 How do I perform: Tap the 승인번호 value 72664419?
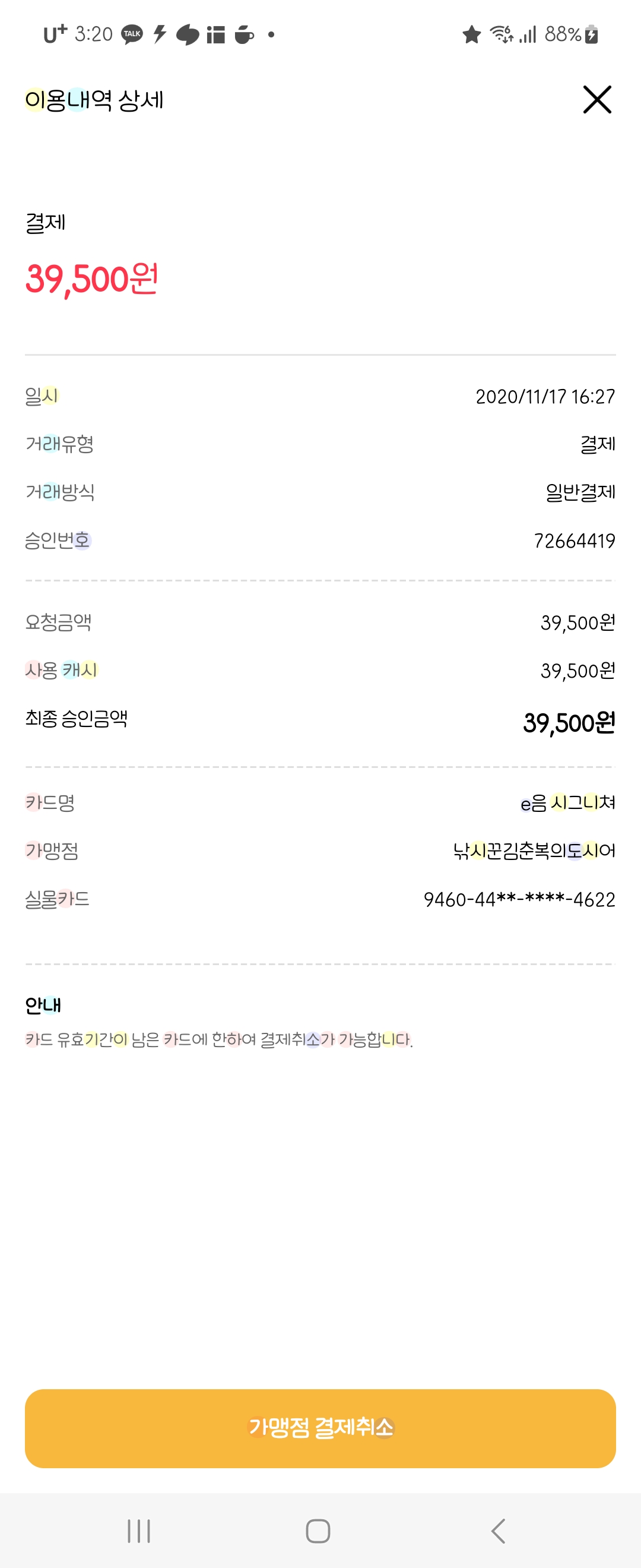click(x=575, y=541)
